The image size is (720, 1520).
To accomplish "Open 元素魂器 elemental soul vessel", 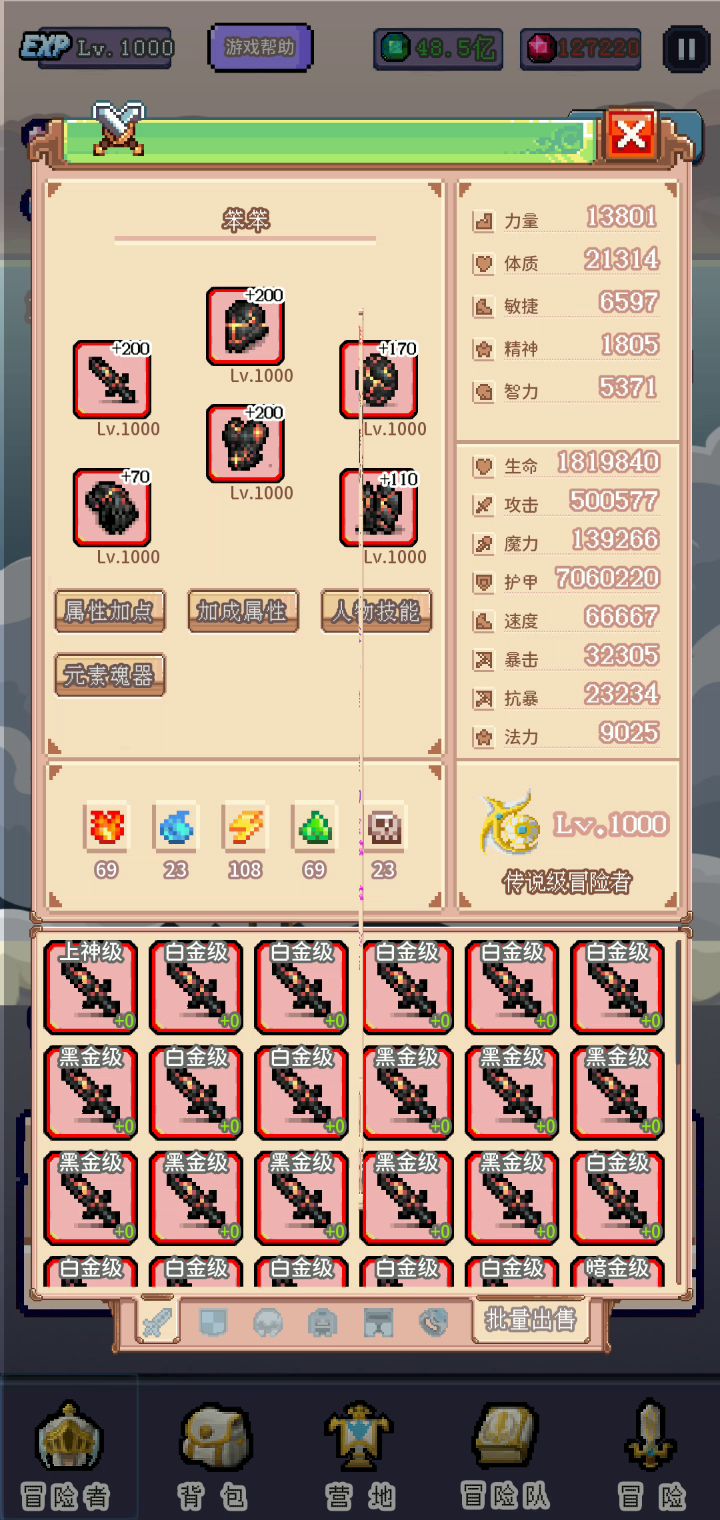I will click(109, 675).
